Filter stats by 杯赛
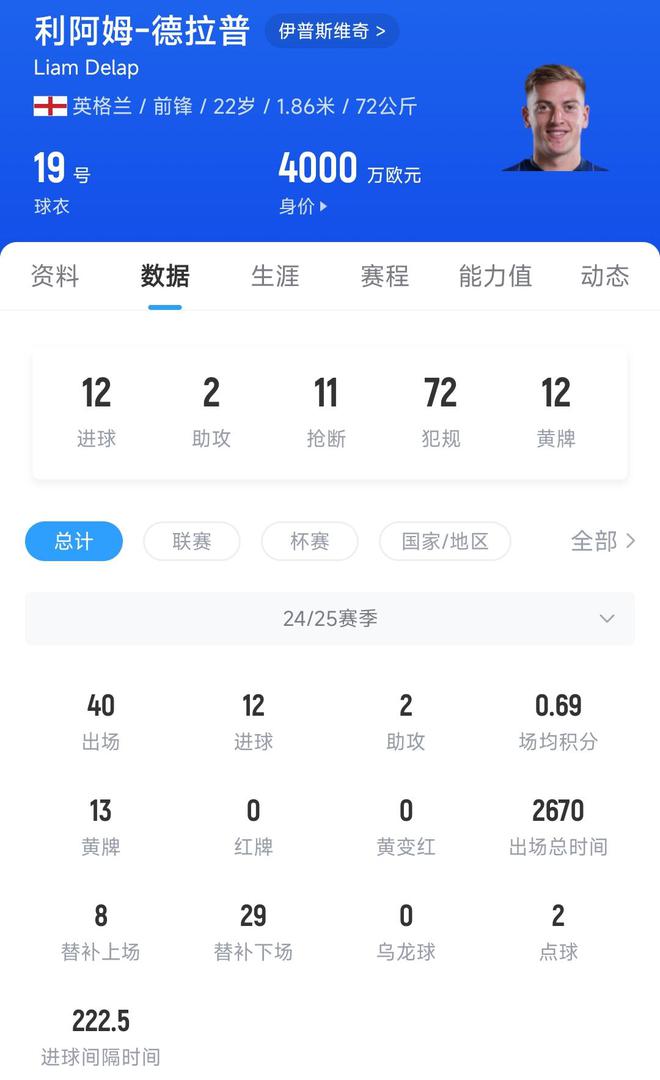This screenshot has height=1080, width=660. [x=310, y=541]
